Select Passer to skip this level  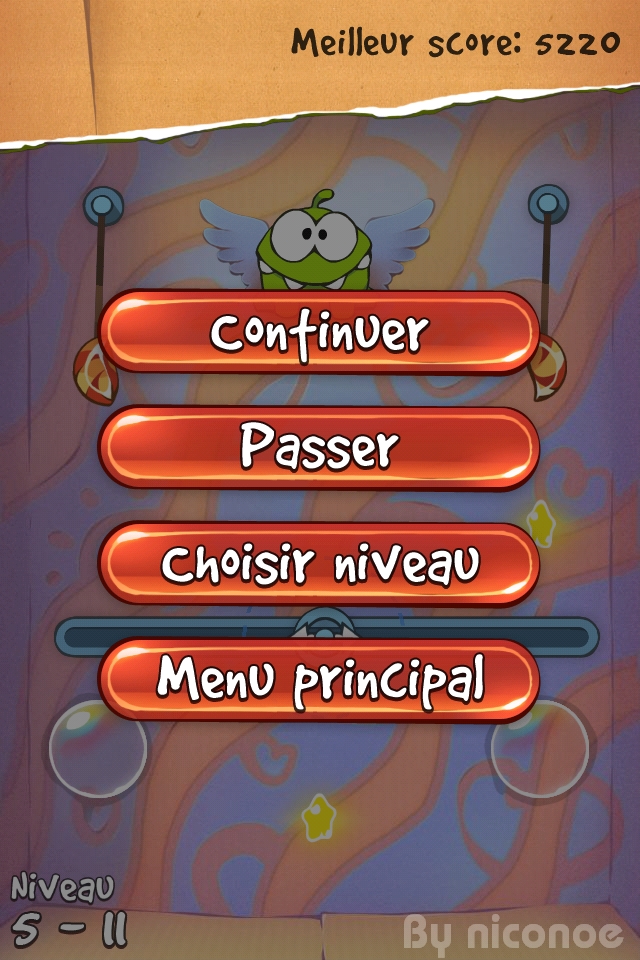point(319,448)
